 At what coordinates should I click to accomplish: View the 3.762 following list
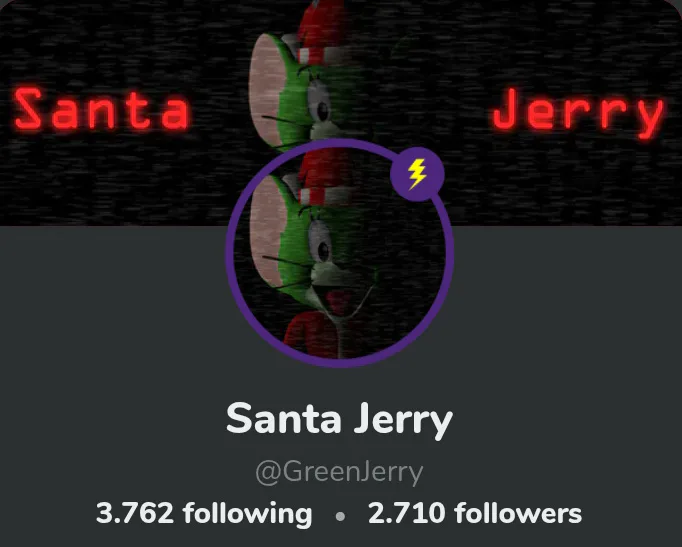coord(204,514)
